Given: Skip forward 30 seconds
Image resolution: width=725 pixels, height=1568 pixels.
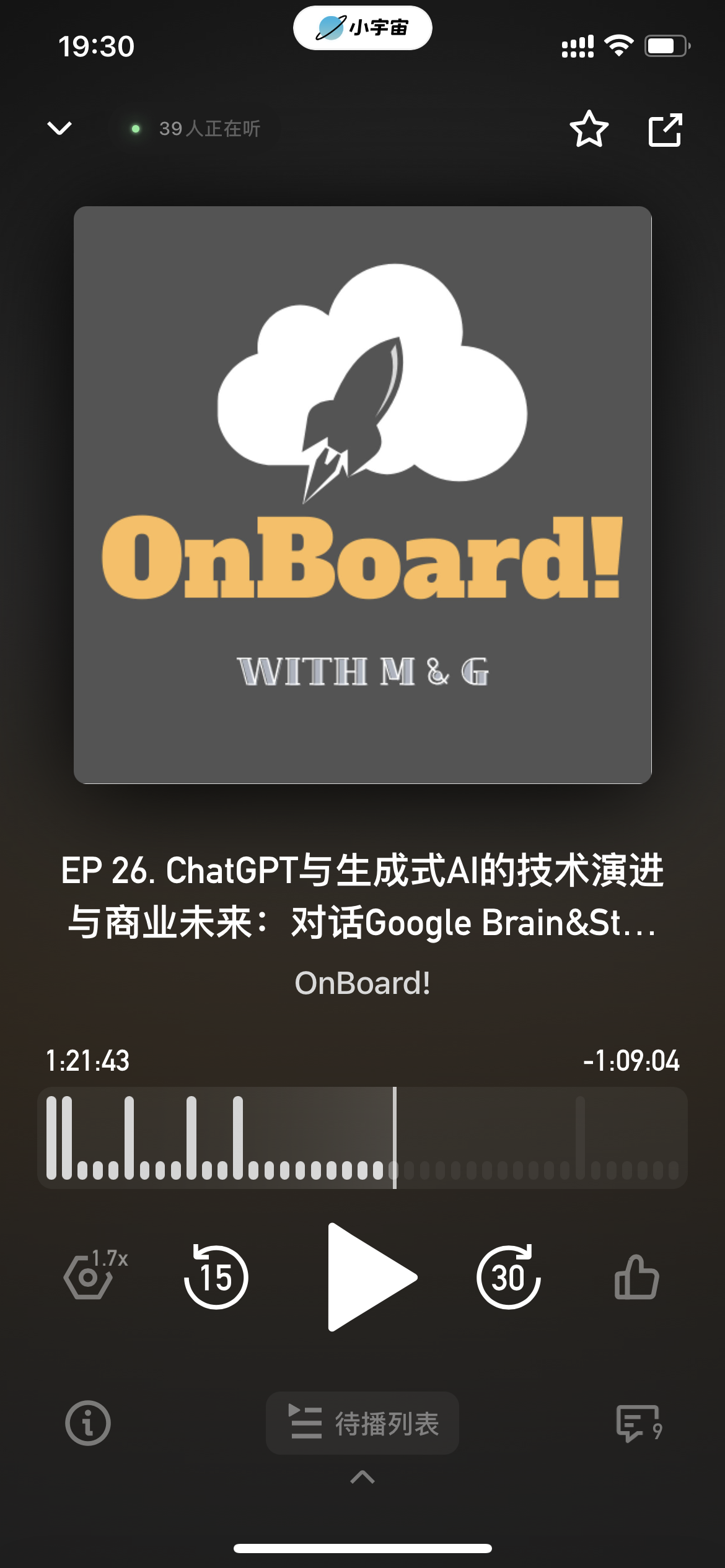Looking at the screenshot, I should coord(508,1276).
